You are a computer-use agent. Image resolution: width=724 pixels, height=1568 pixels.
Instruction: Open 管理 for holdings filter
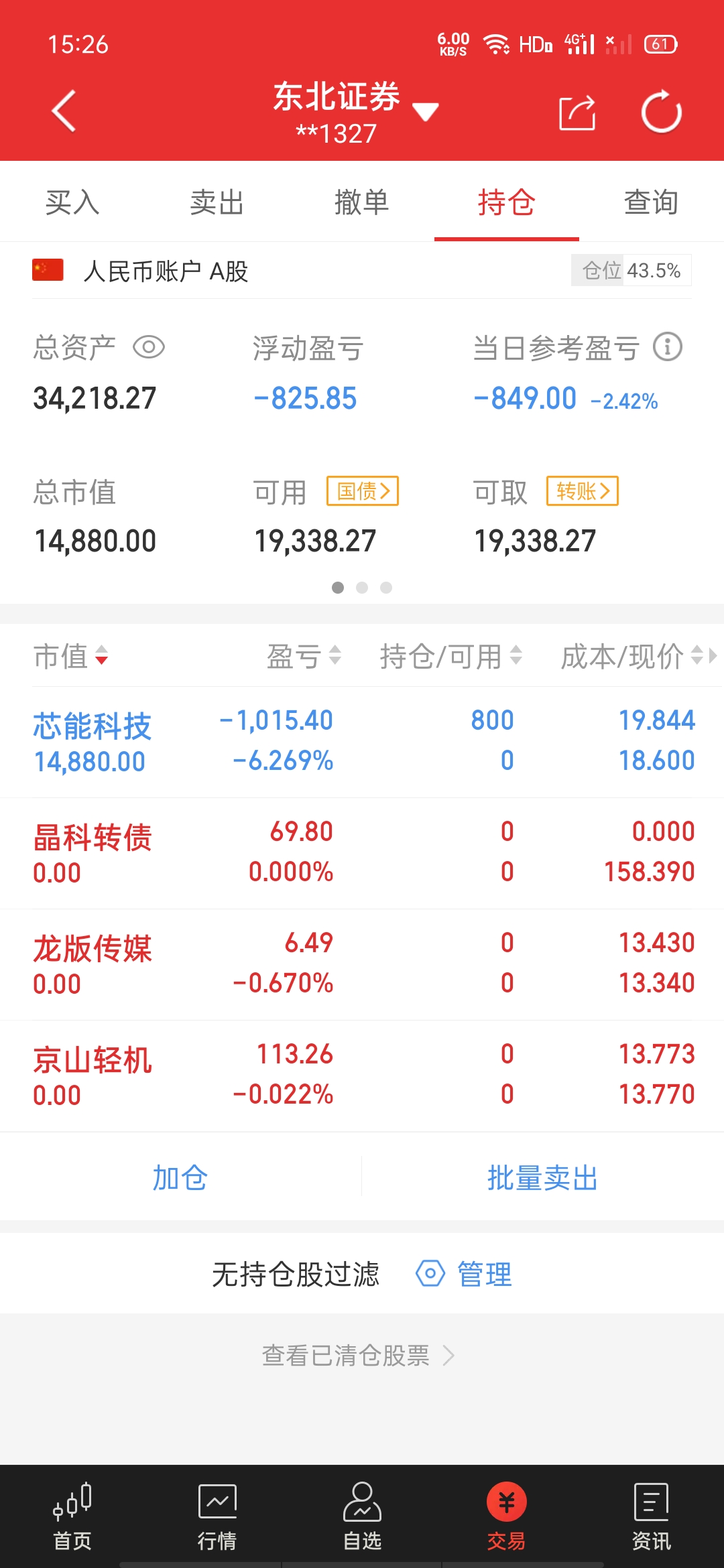(x=465, y=1274)
